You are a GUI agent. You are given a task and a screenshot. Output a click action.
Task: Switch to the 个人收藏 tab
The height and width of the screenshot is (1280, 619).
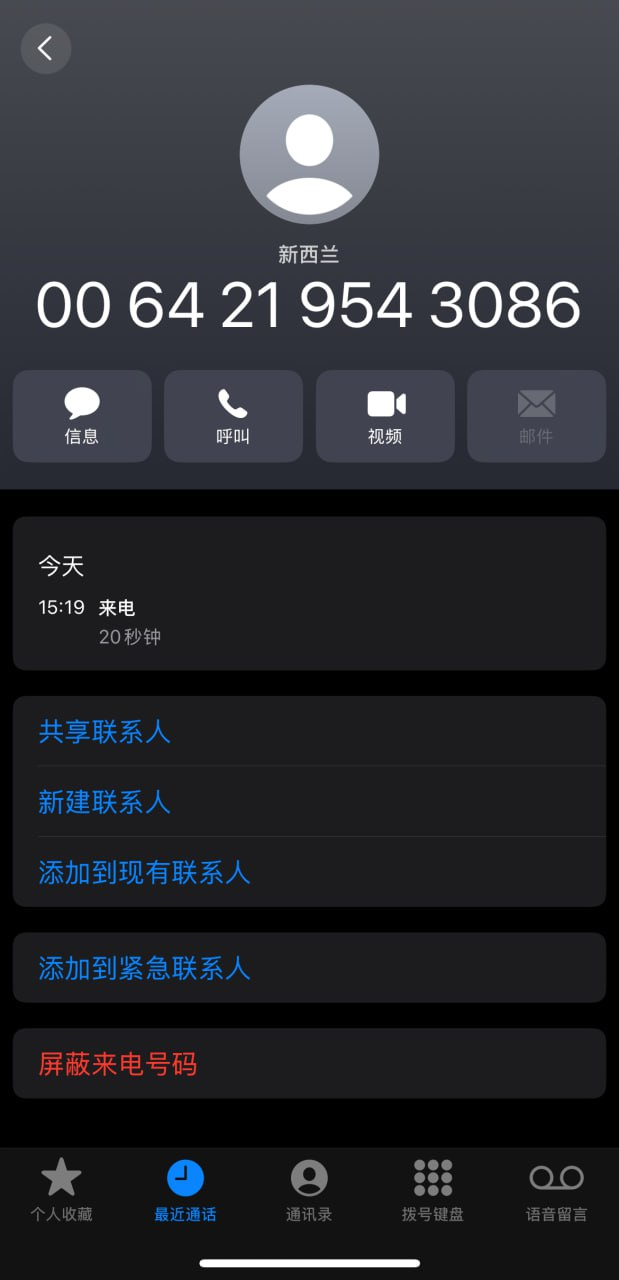click(x=61, y=1191)
